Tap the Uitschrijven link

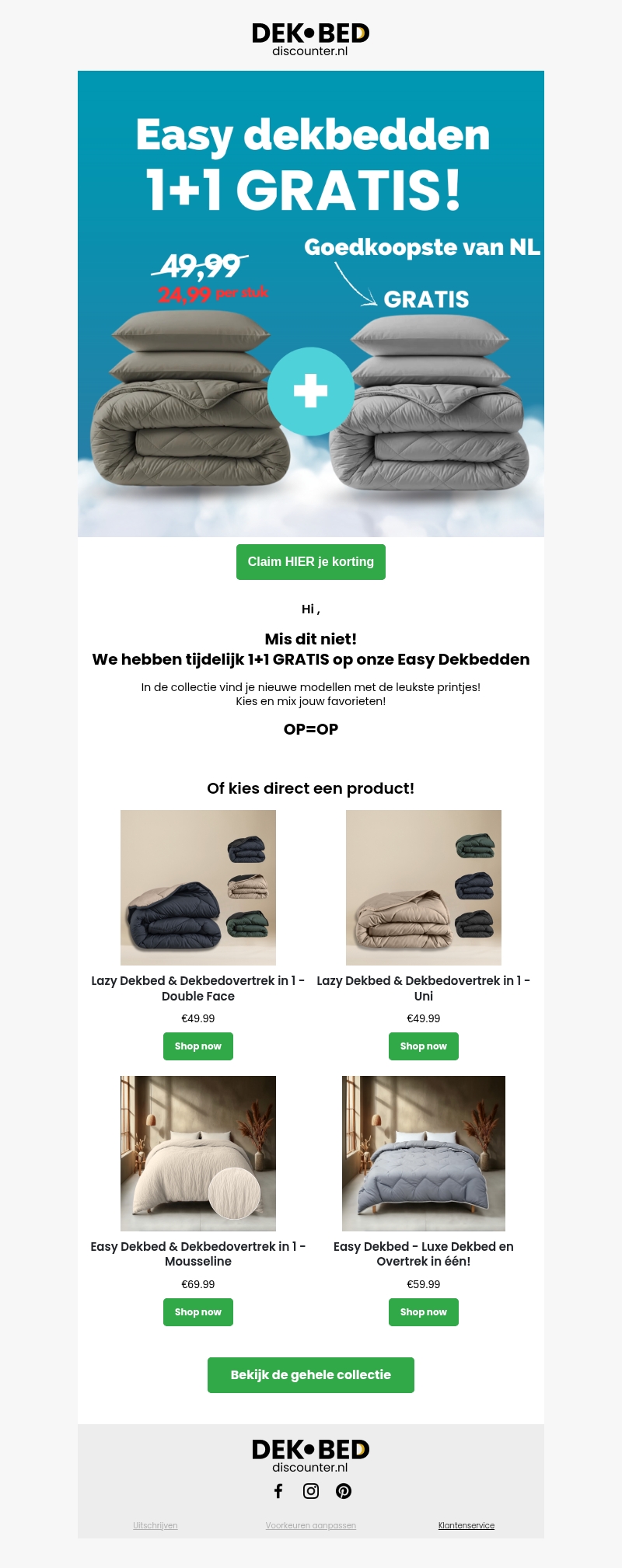click(155, 1525)
